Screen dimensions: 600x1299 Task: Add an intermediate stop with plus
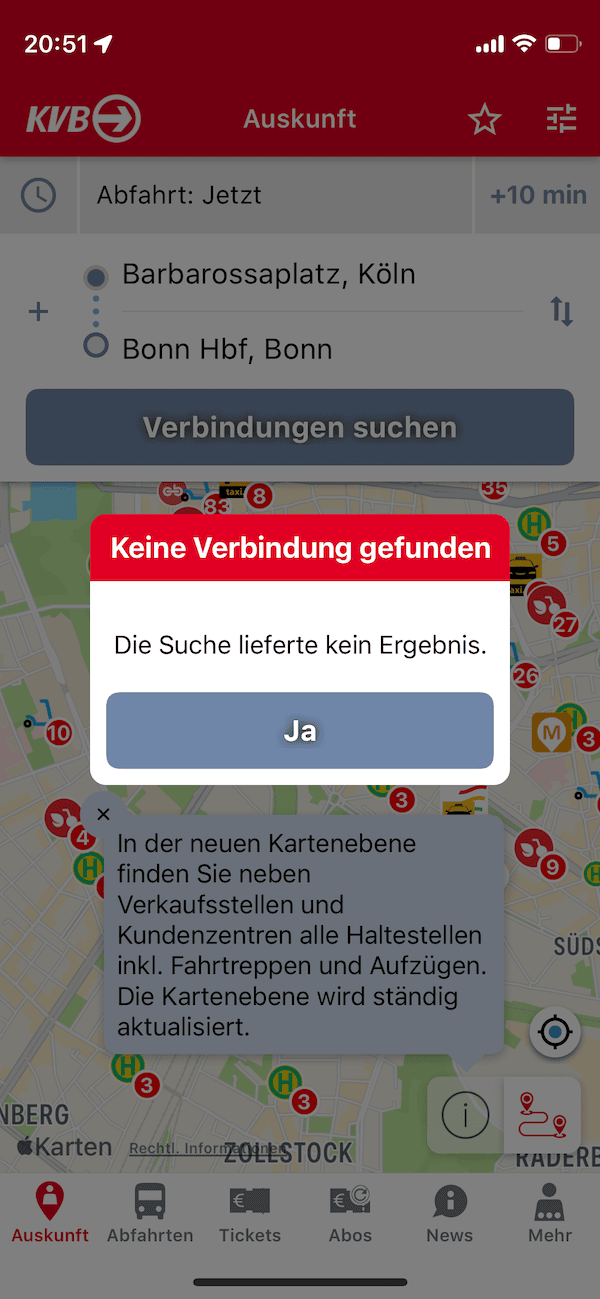coord(38,312)
